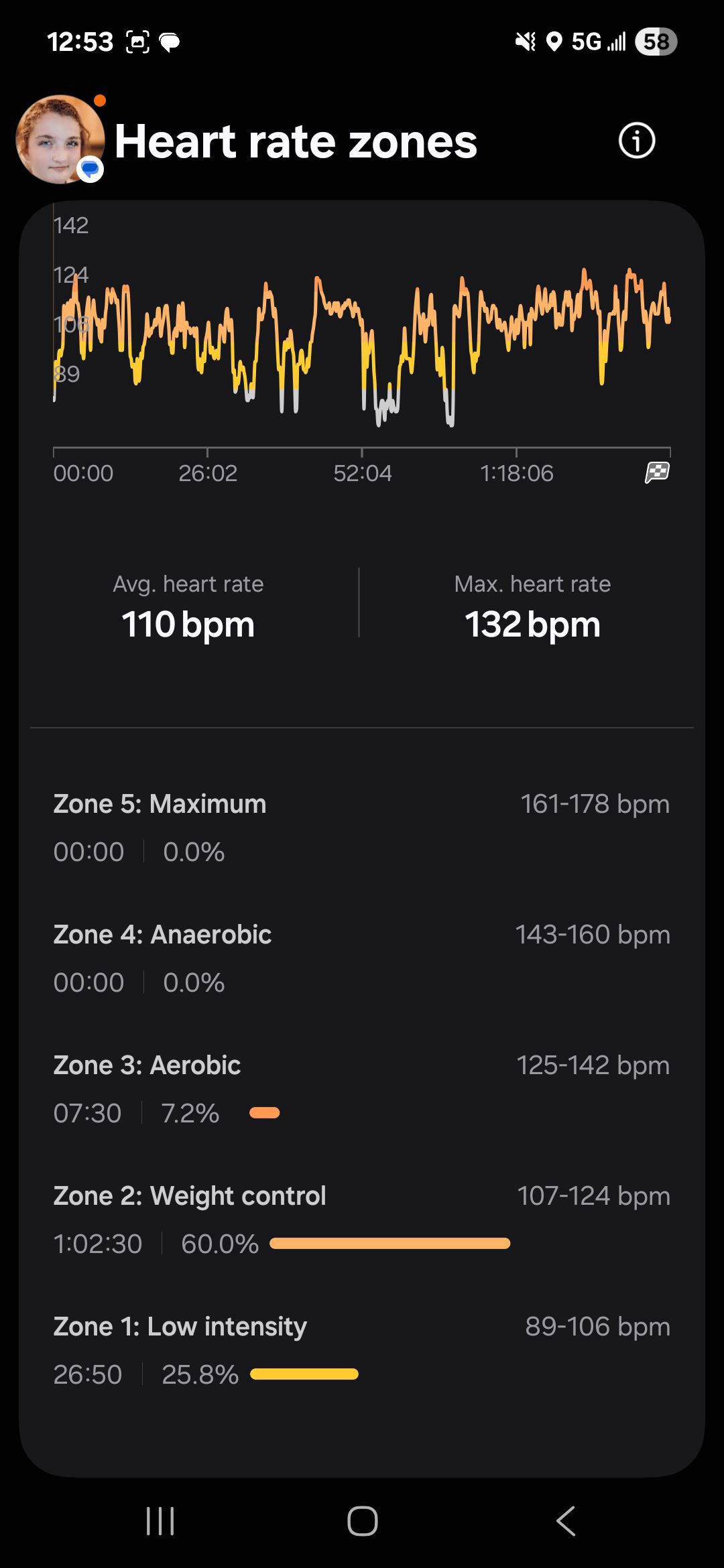Open the heart rate zones info icon

pyautogui.click(x=636, y=141)
